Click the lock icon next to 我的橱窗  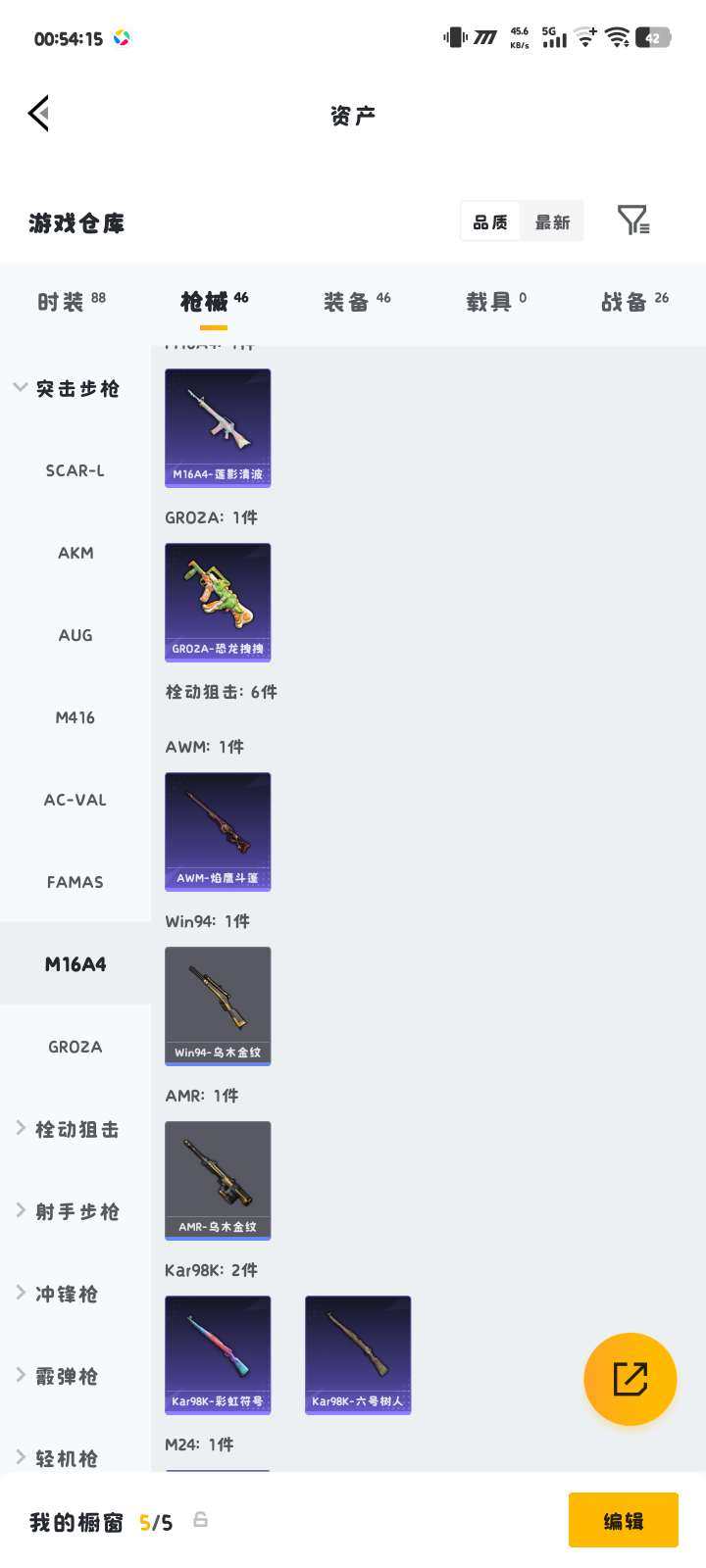point(201,1520)
